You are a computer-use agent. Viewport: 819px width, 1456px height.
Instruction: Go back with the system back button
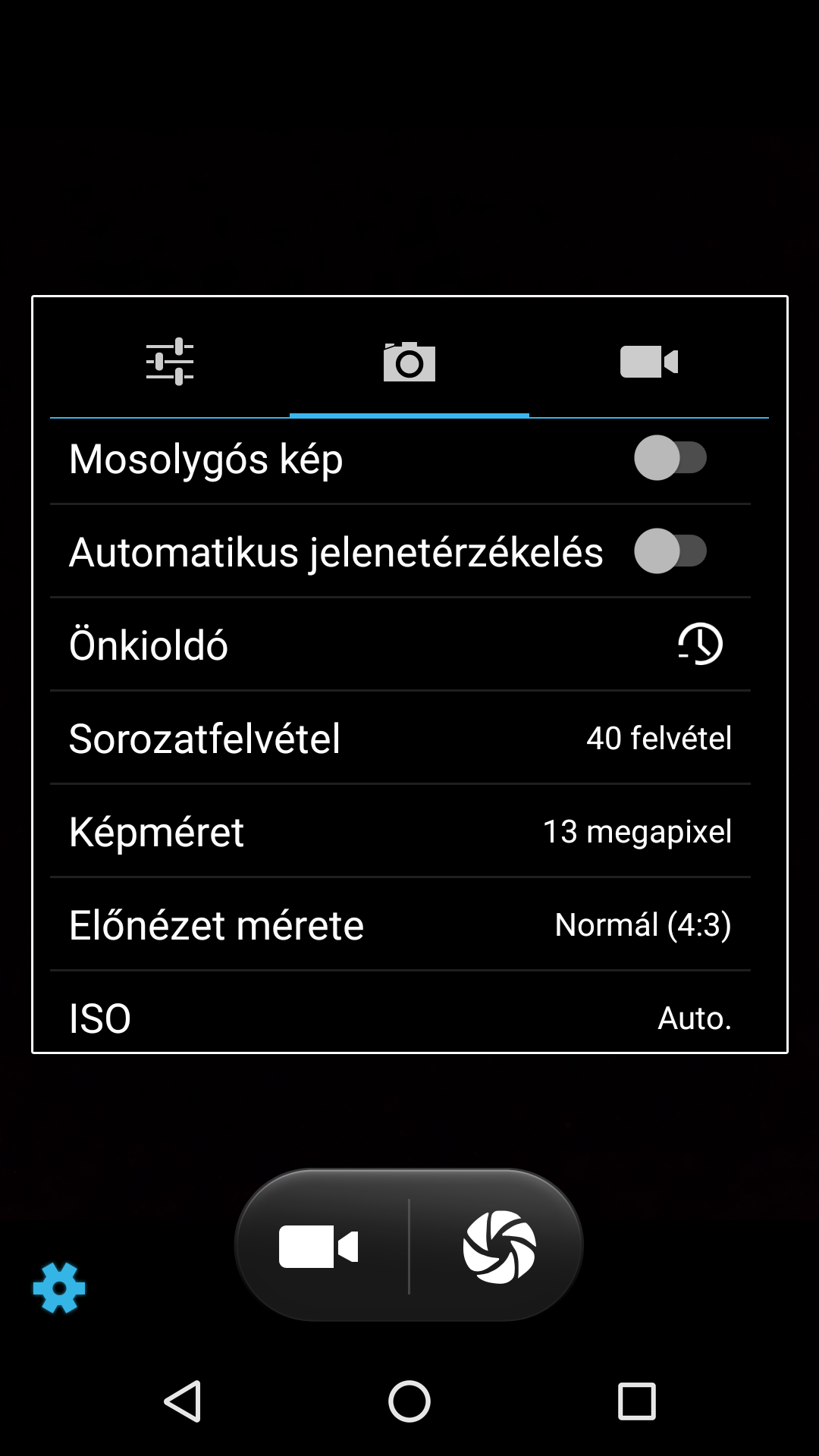coord(183,1401)
